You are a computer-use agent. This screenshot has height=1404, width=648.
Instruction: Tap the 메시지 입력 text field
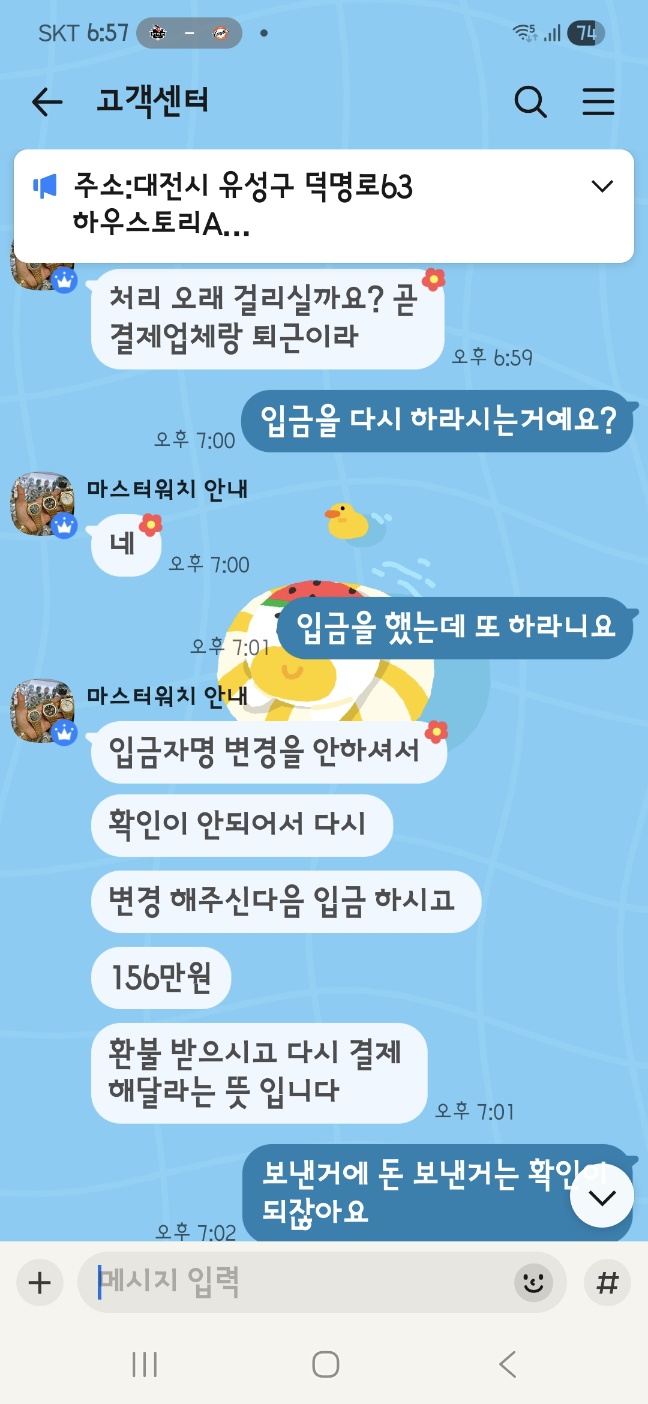[x=300, y=1283]
